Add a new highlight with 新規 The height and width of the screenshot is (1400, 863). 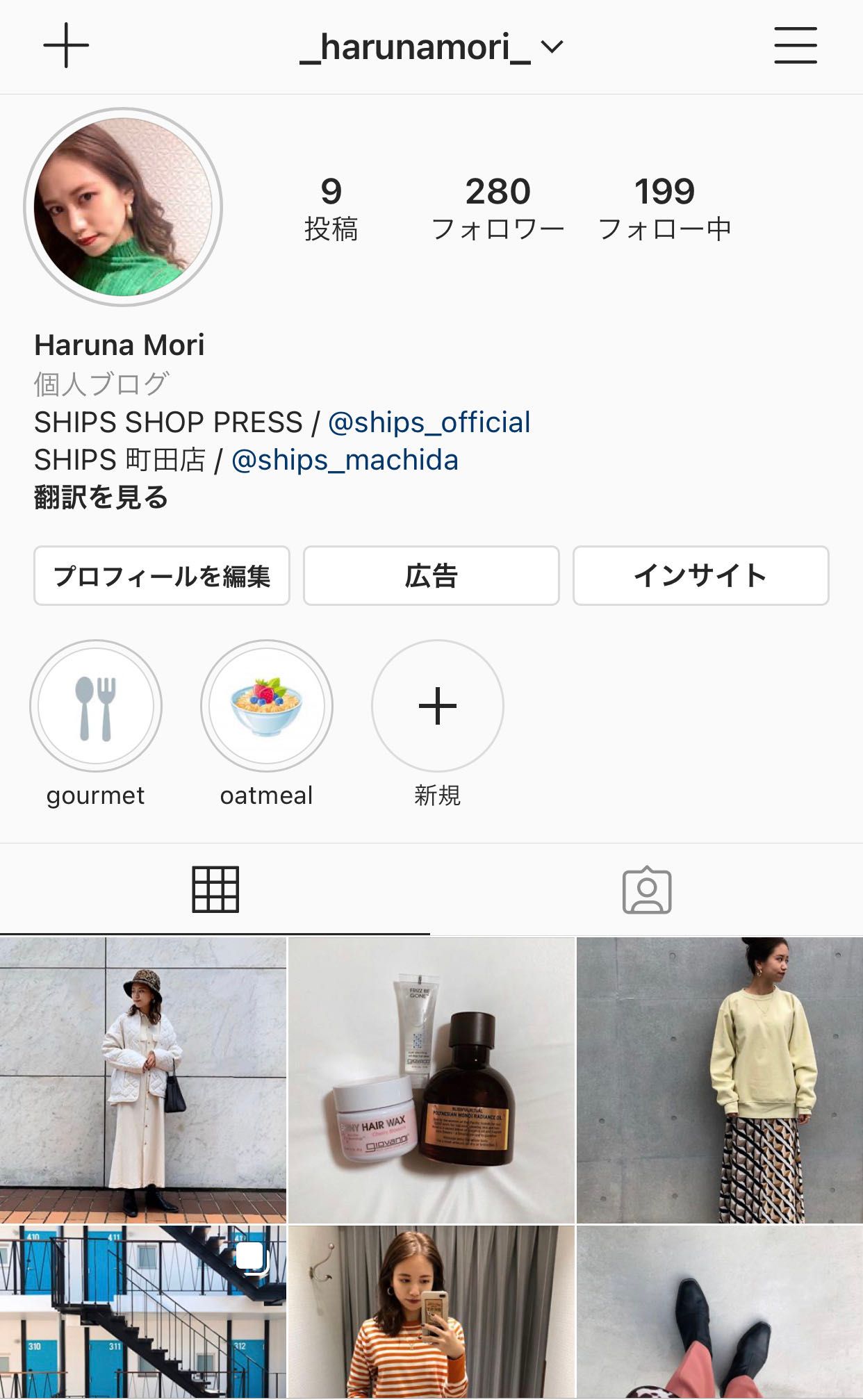(x=438, y=706)
